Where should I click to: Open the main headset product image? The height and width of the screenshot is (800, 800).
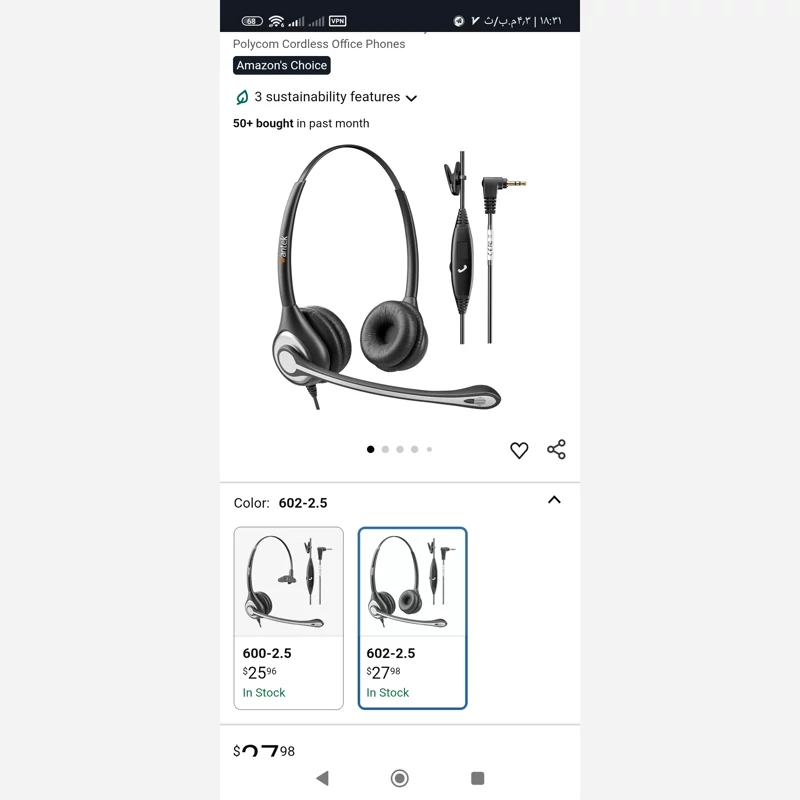(390, 280)
